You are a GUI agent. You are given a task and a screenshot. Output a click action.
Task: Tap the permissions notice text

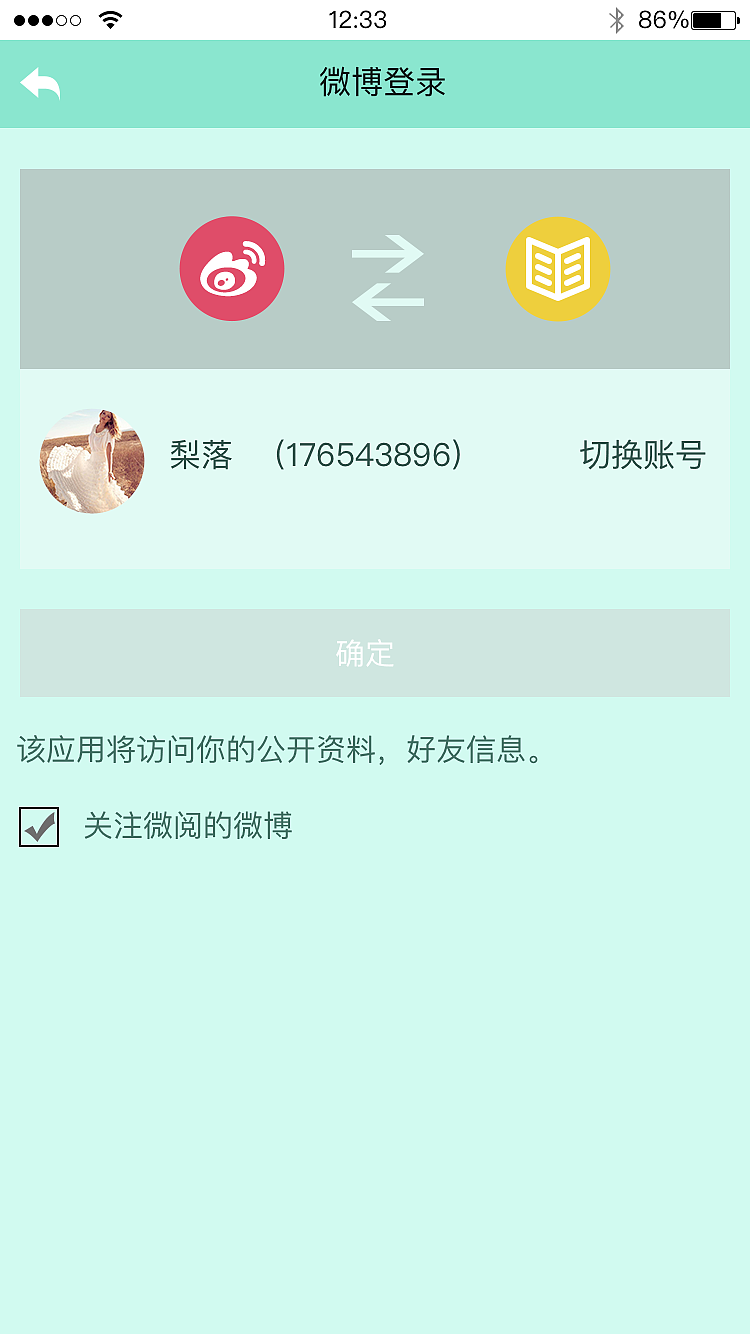[x=278, y=751]
